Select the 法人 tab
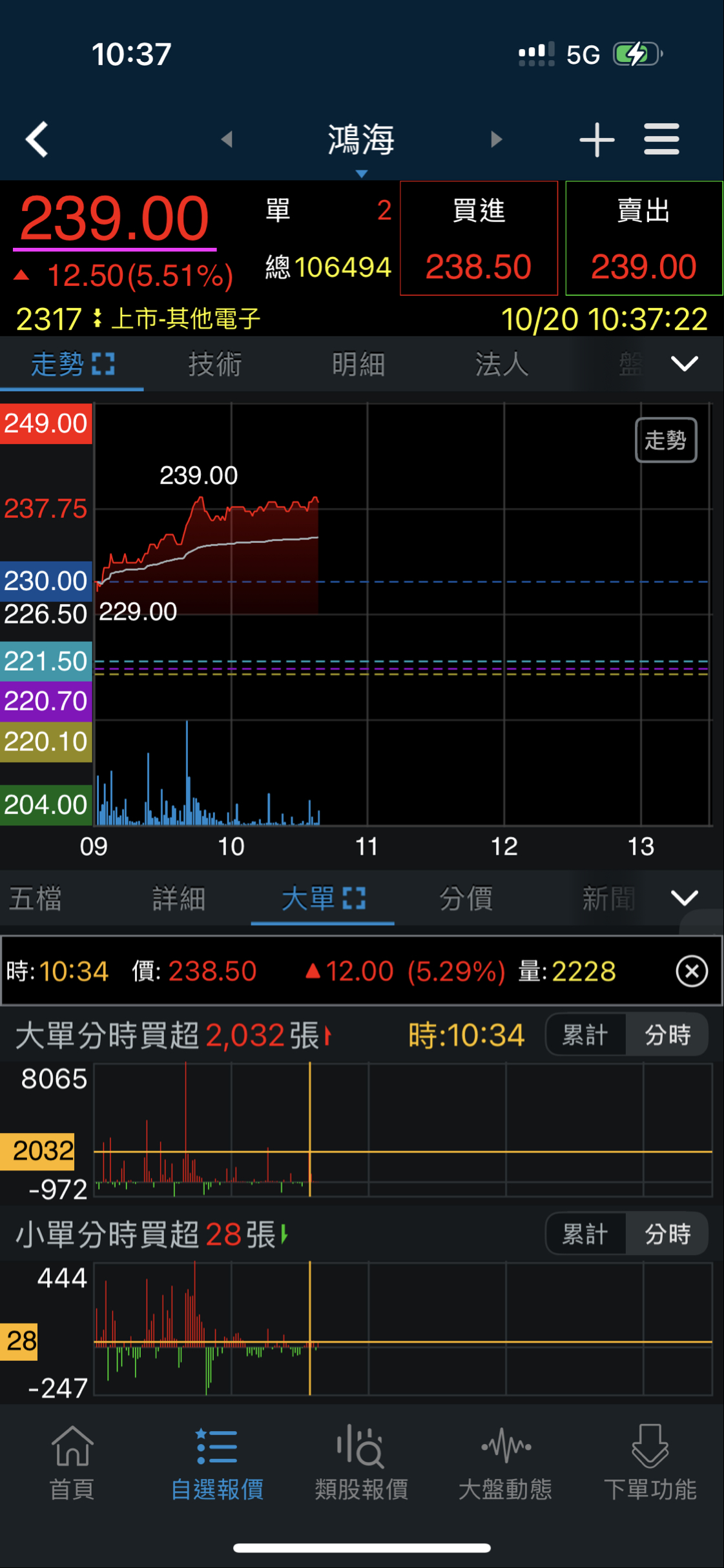The width and height of the screenshot is (724, 1568). [502, 364]
